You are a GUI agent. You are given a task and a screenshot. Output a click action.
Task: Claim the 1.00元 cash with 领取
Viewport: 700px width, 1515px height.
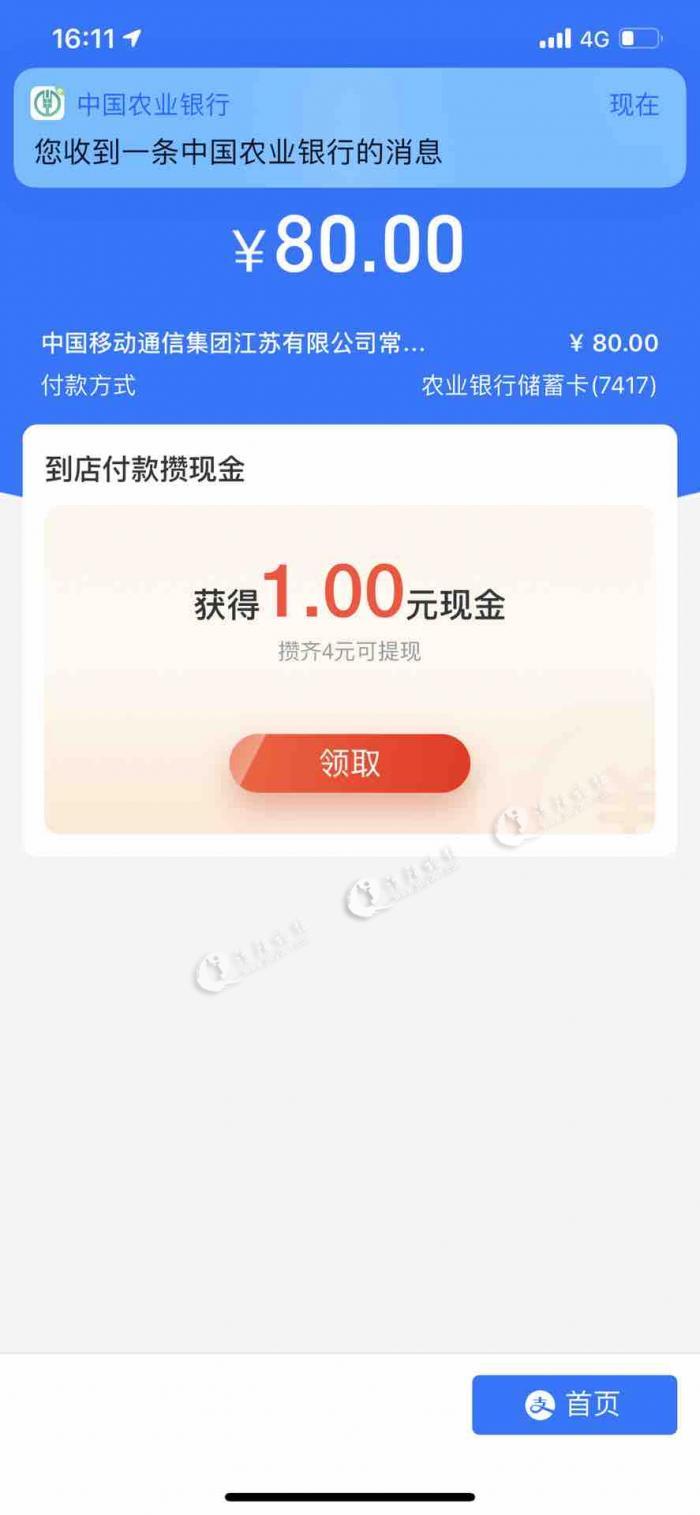349,763
